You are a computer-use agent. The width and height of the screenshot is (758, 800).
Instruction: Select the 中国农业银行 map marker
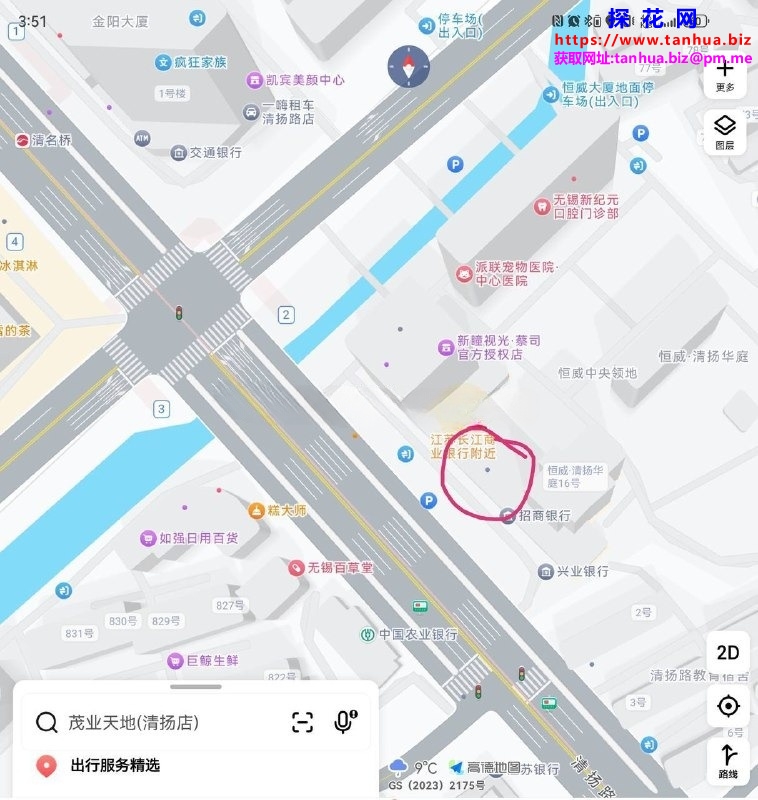[x=369, y=635]
